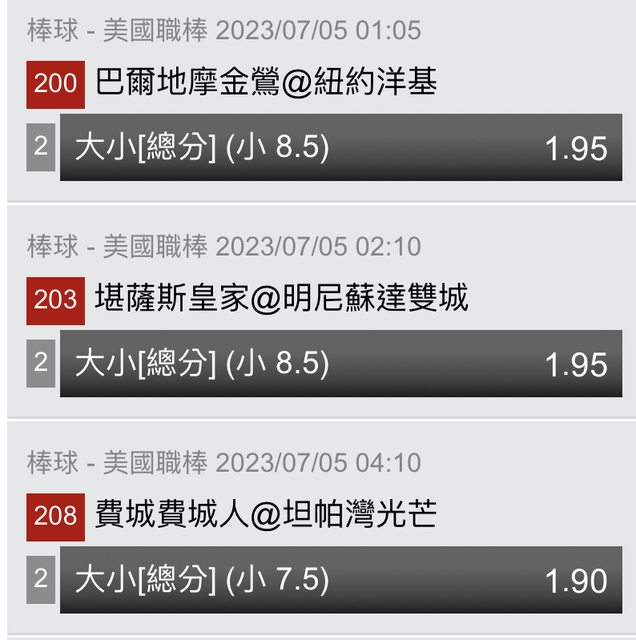This screenshot has height=640, width=636.
Task: Select 小 8.5 bet for 堪薩斯皇家@明尼蘇達雙城
Action: [340, 363]
